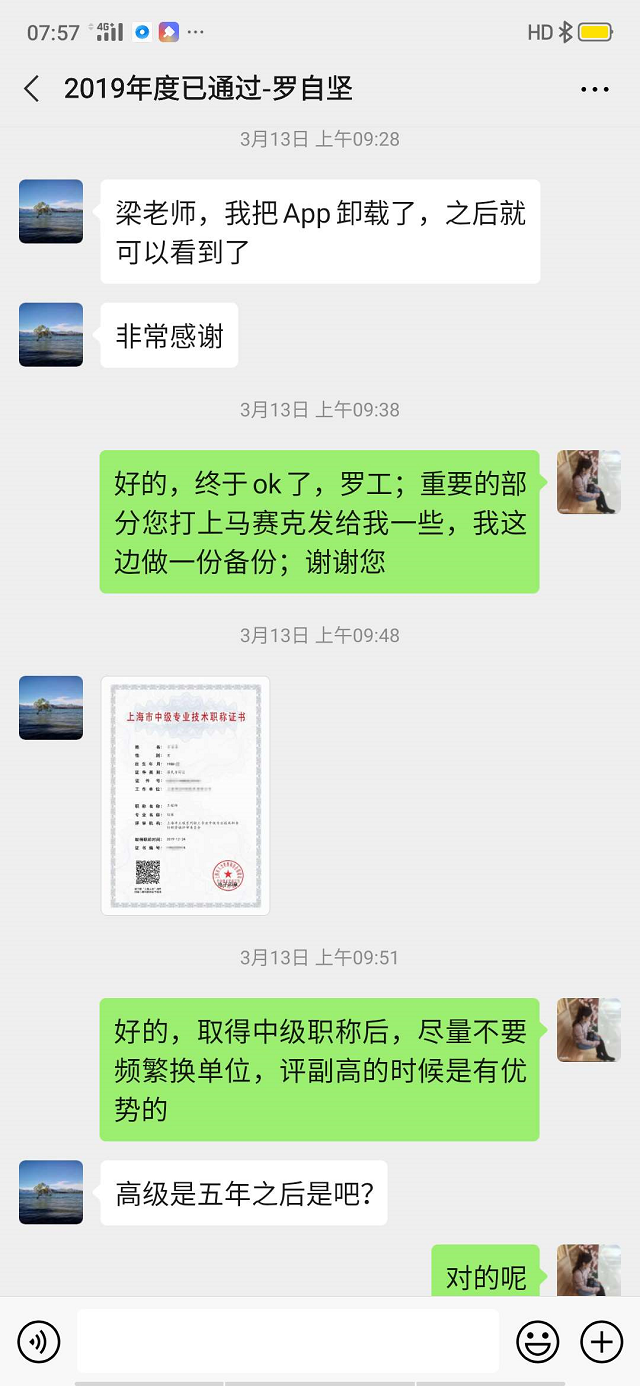Open the certificate image
The image size is (640, 1386).
[x=185, y=795]
